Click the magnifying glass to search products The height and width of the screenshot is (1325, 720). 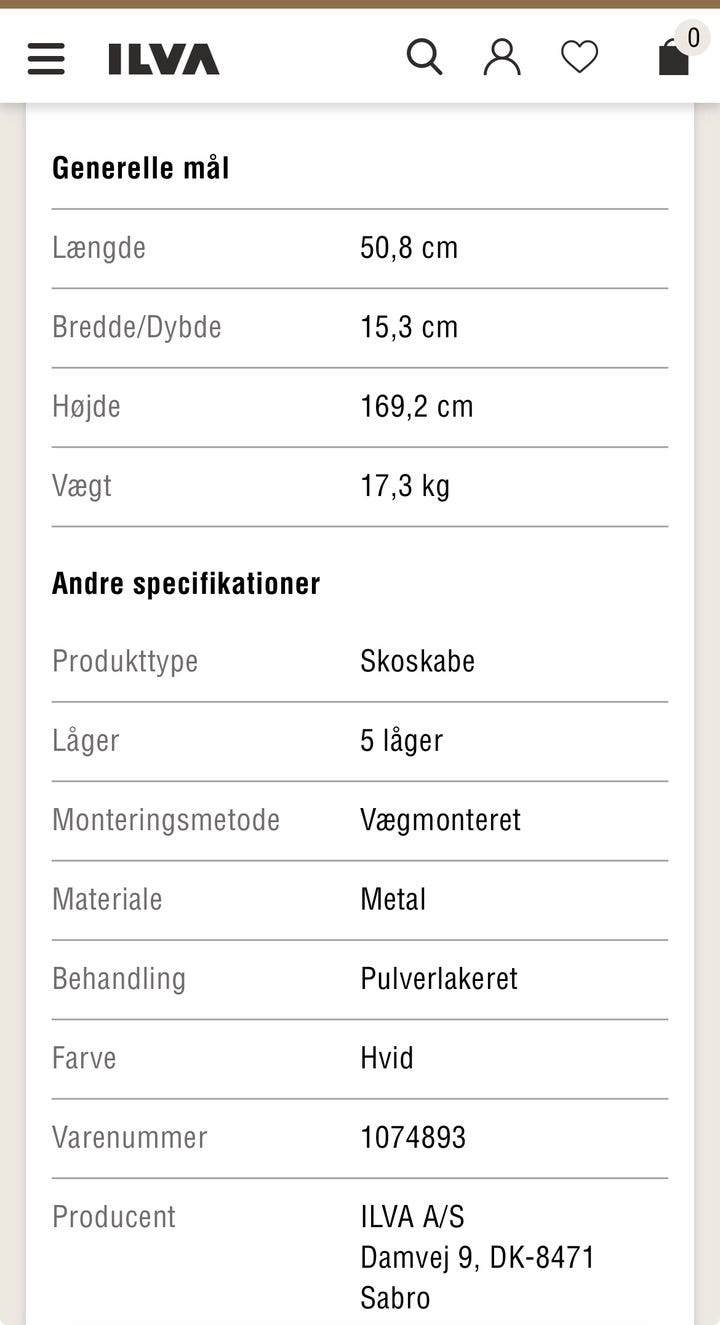click(x=424, y=57)
